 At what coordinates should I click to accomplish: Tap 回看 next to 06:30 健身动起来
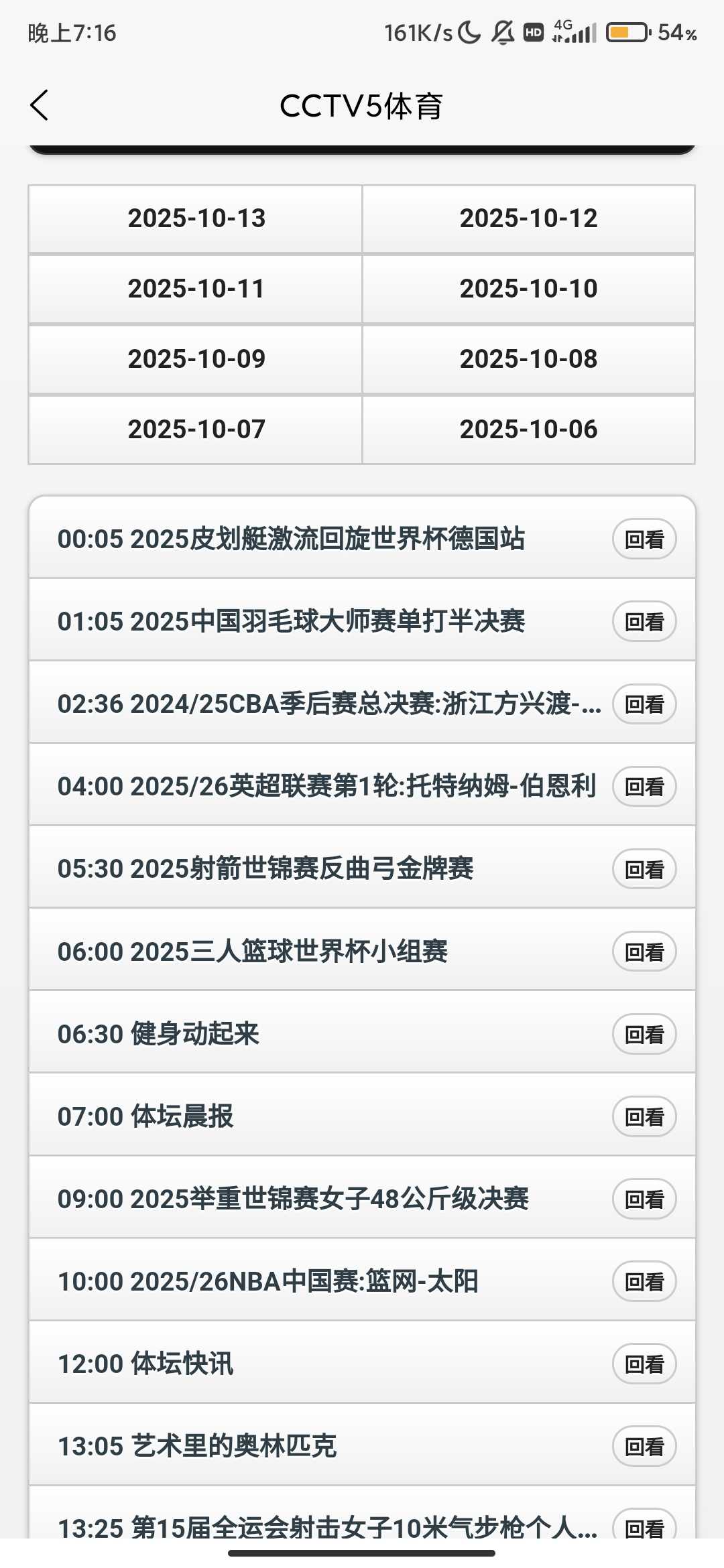tap(644, 1034)
